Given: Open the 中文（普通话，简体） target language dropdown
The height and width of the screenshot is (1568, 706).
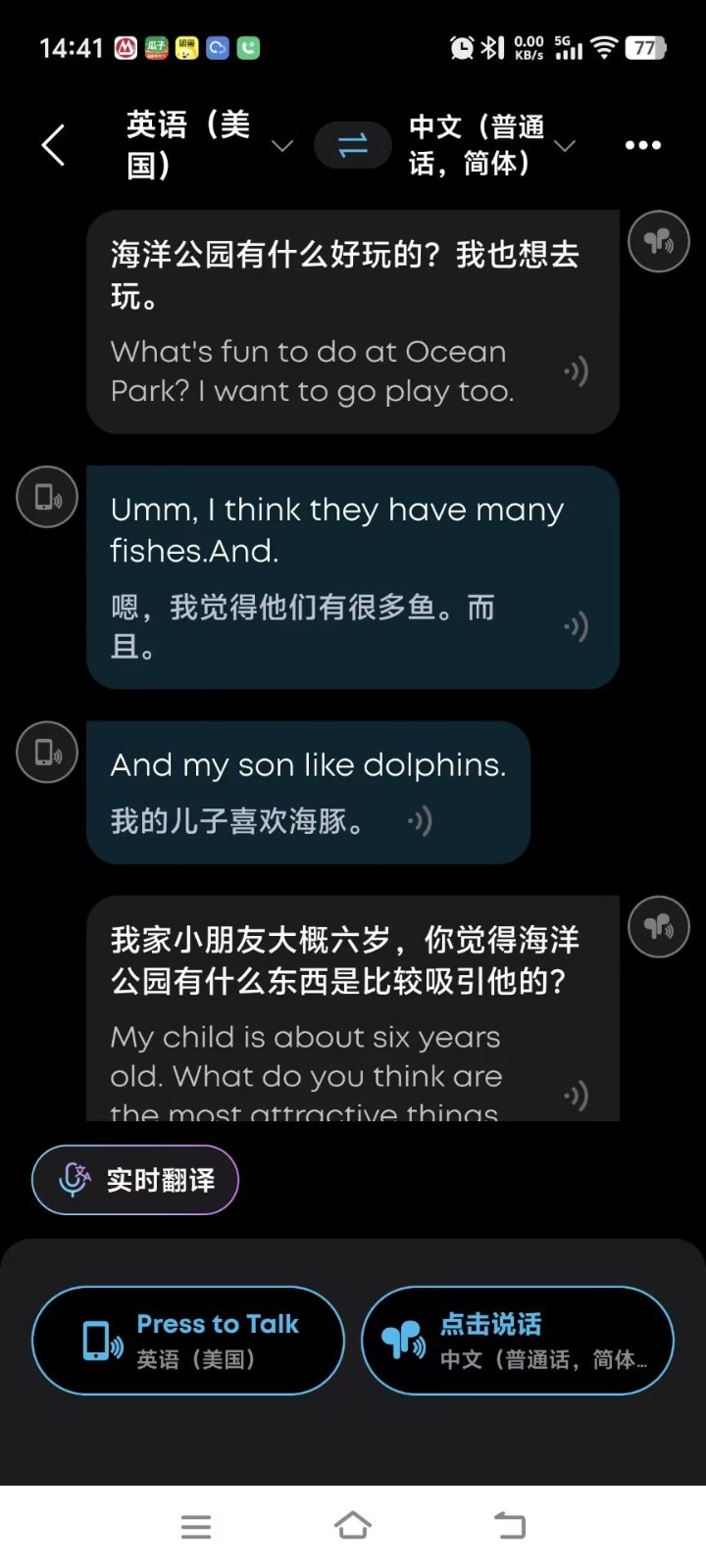Looking at the screenshot, I should click(491, 145).
